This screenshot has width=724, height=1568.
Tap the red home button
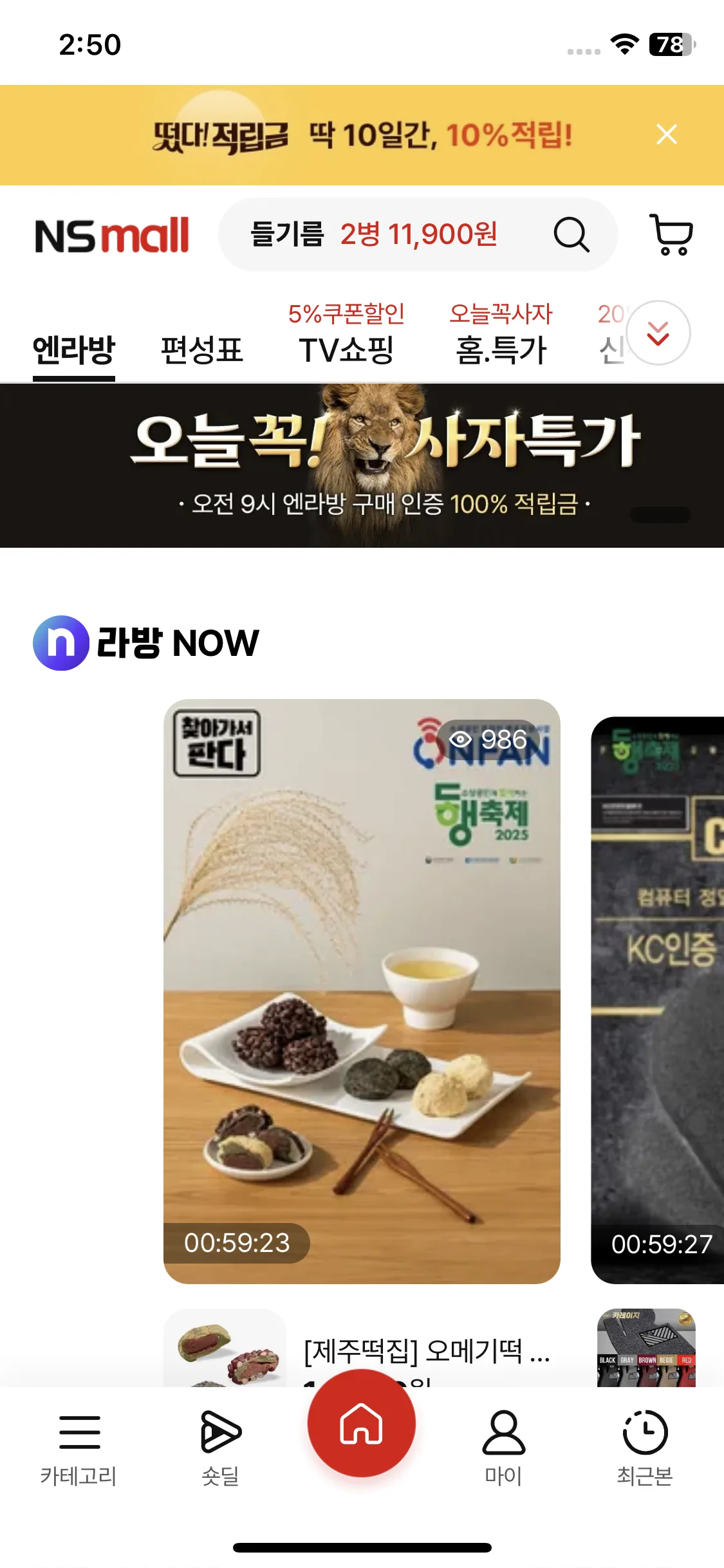362,1423
